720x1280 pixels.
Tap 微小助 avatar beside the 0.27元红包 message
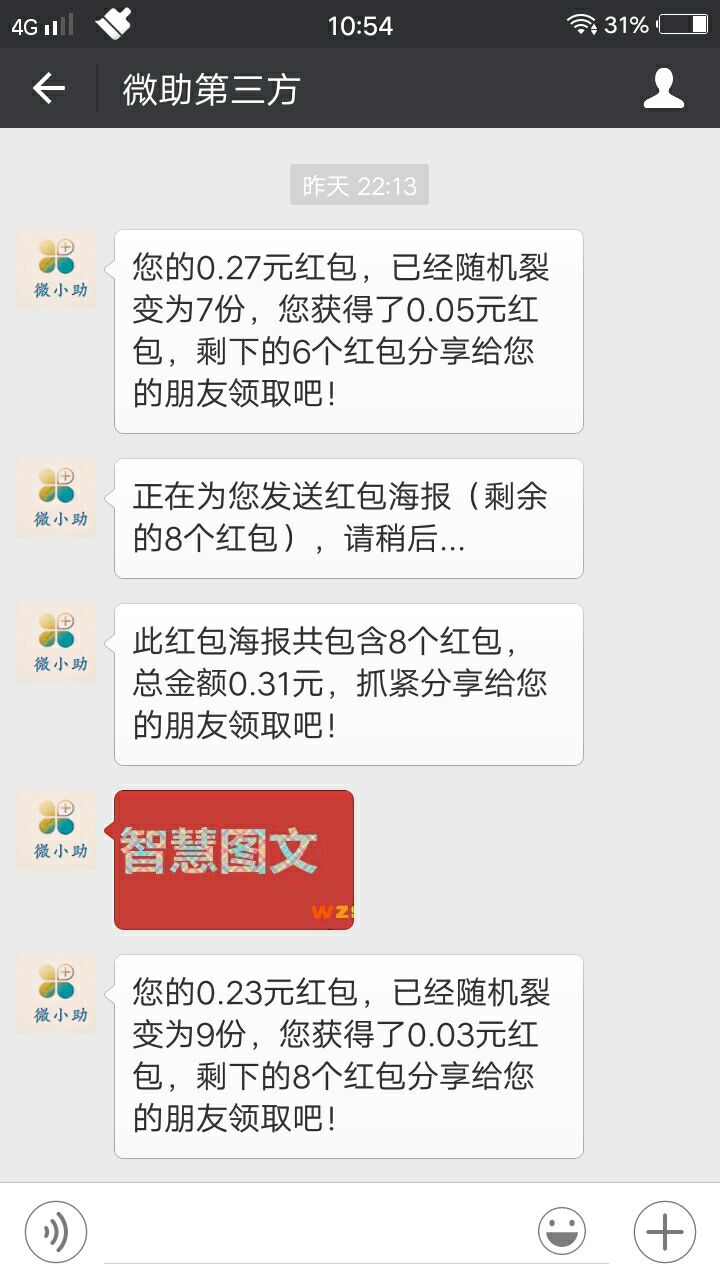(x=56, y=269)
